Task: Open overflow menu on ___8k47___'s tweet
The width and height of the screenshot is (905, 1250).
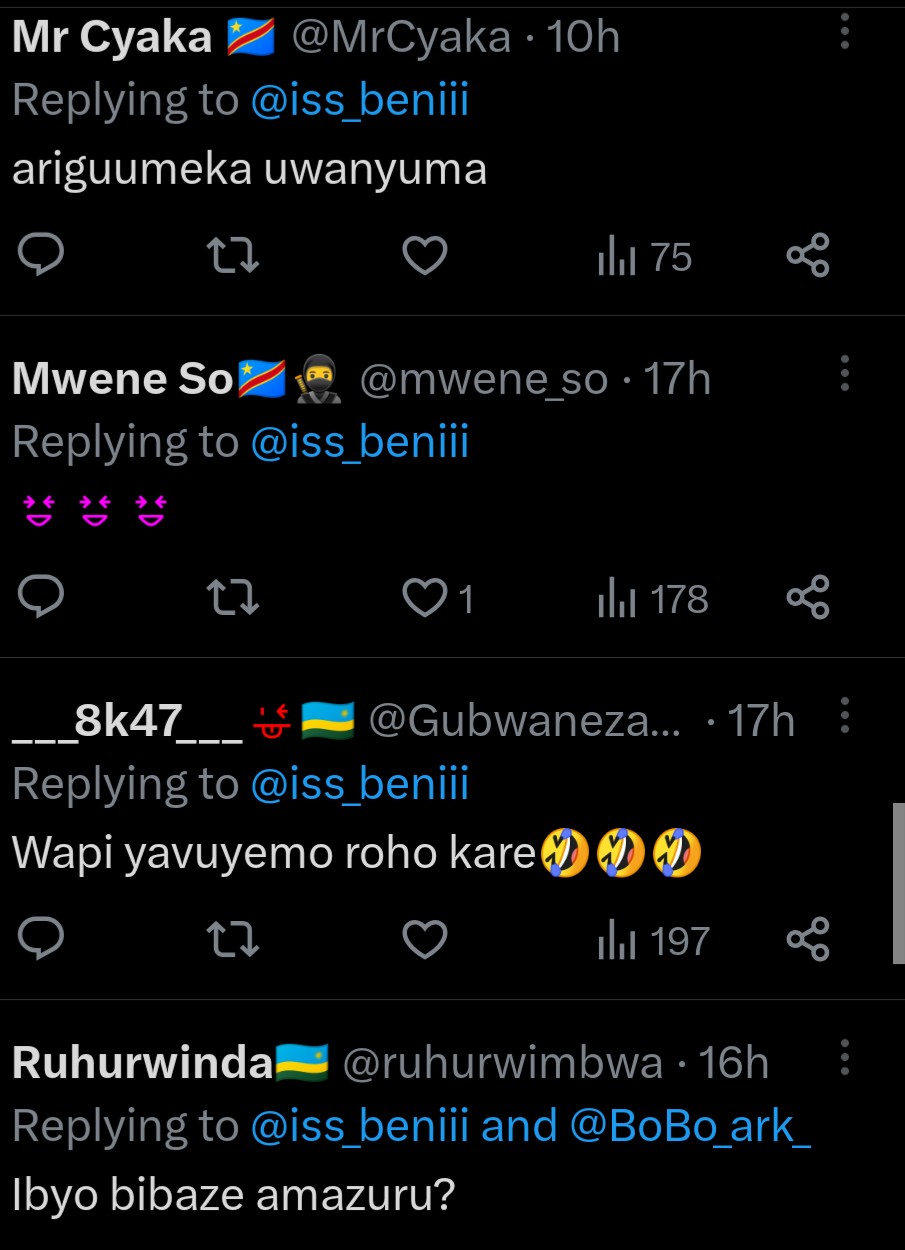Action: click(x=845, y=715)
